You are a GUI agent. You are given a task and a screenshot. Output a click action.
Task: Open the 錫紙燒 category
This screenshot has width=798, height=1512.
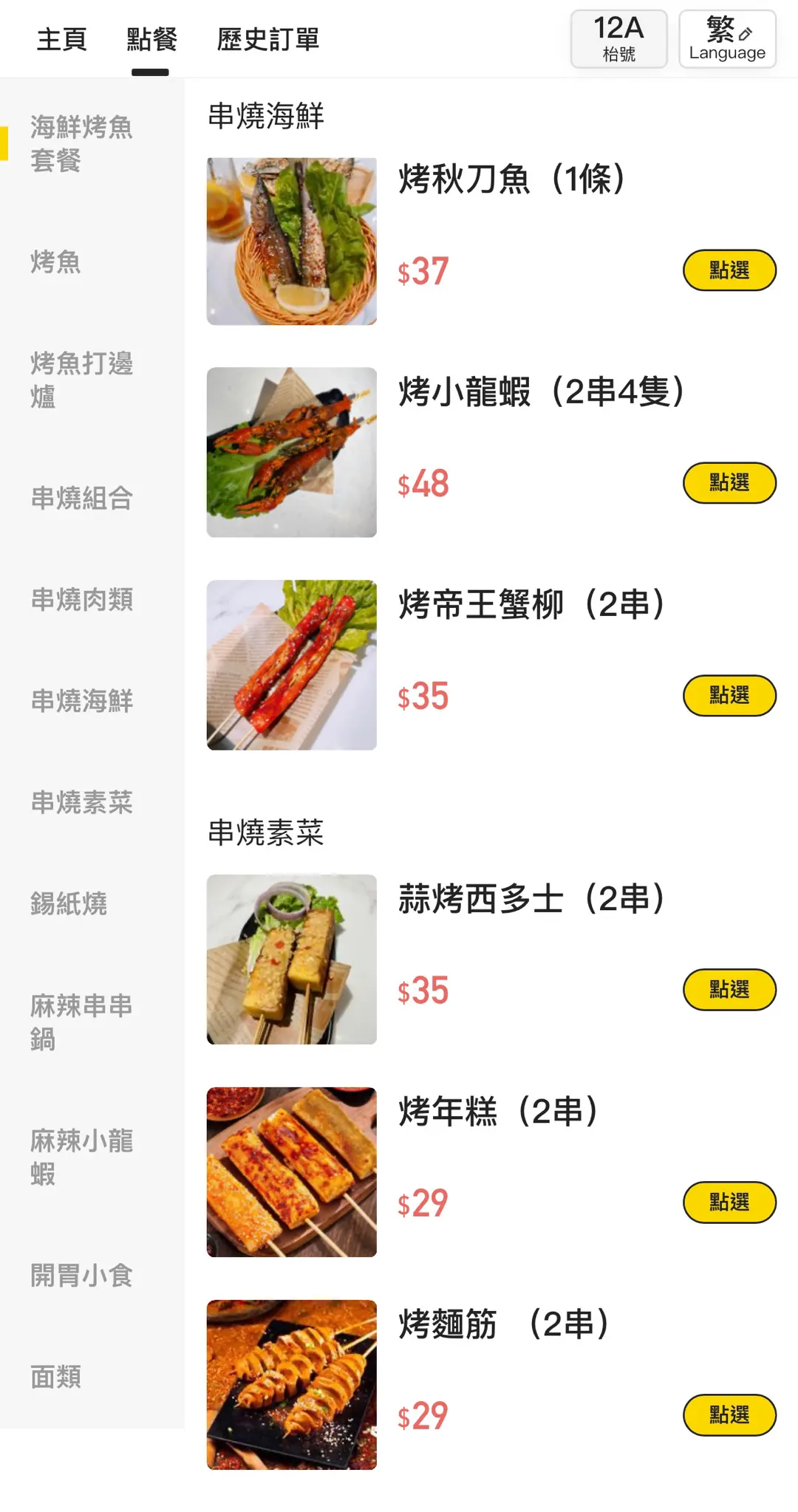[x=69, y=903]
